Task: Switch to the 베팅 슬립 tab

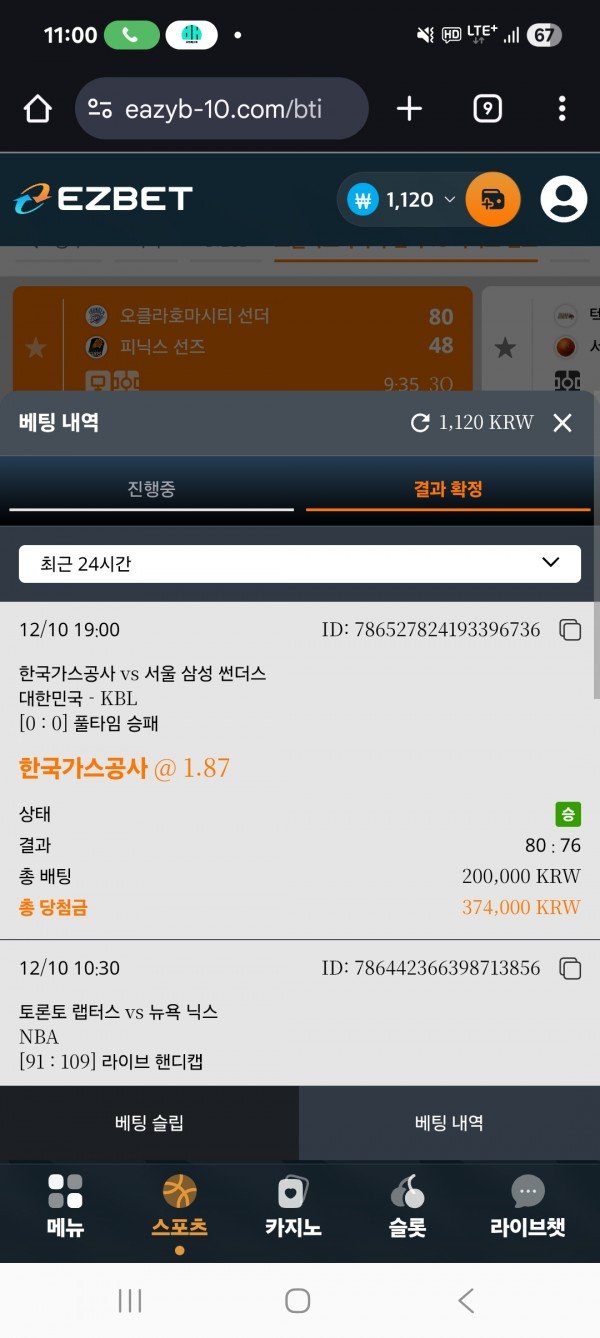Action: pyautogui.click(x=149, y=1123)
